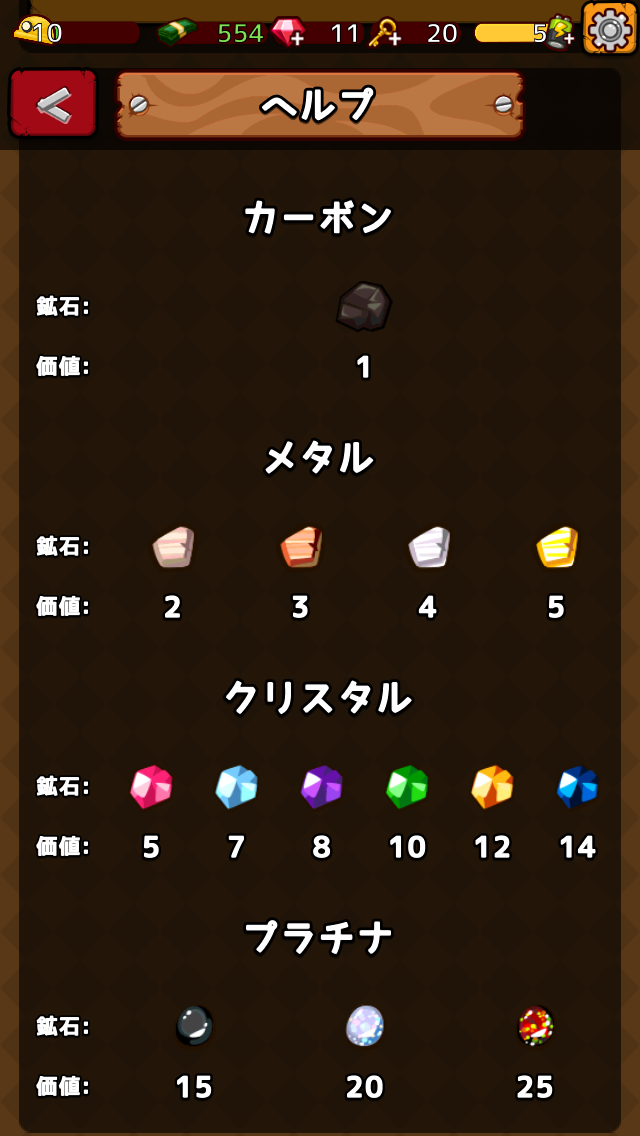This screenshot has width=640, height=1136.
Task: Add more energy drink cans
Action: [x=562, y=33]
